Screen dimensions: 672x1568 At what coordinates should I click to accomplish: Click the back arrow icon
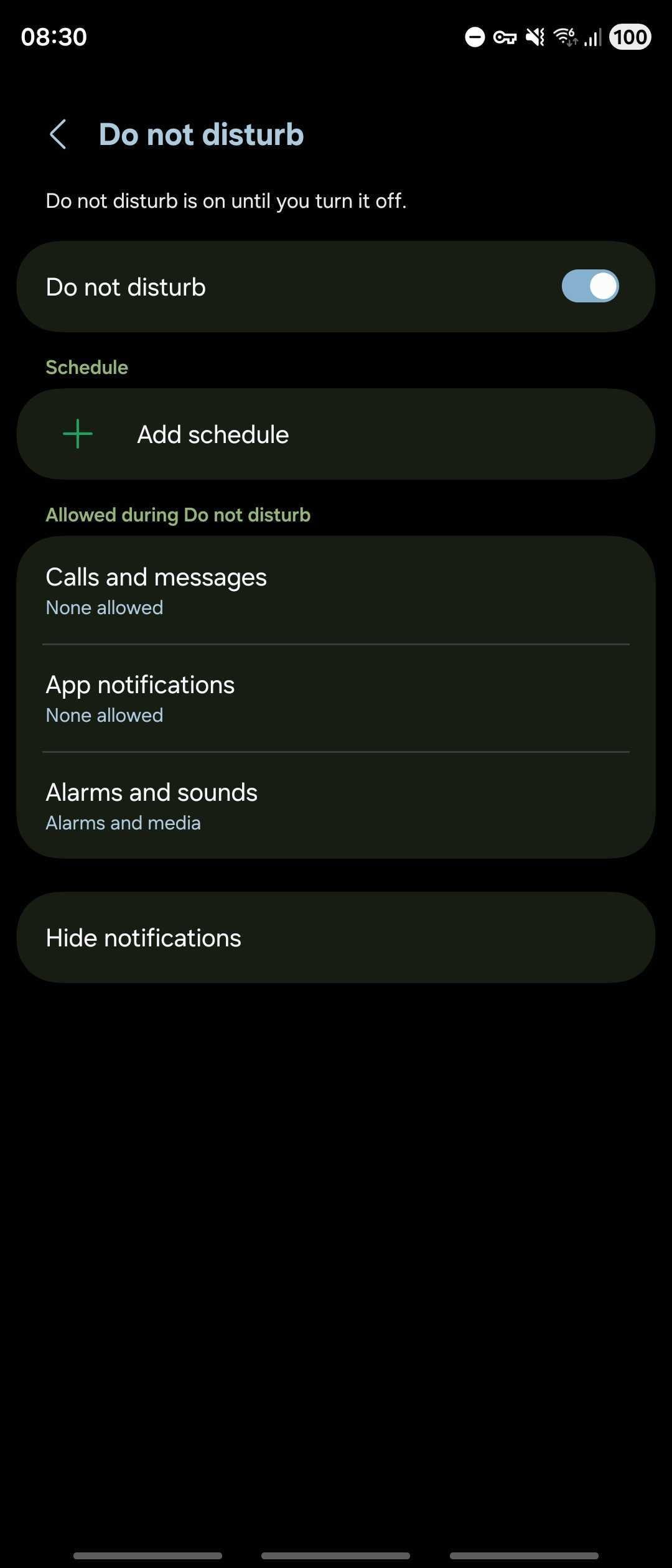click(58, 133)
